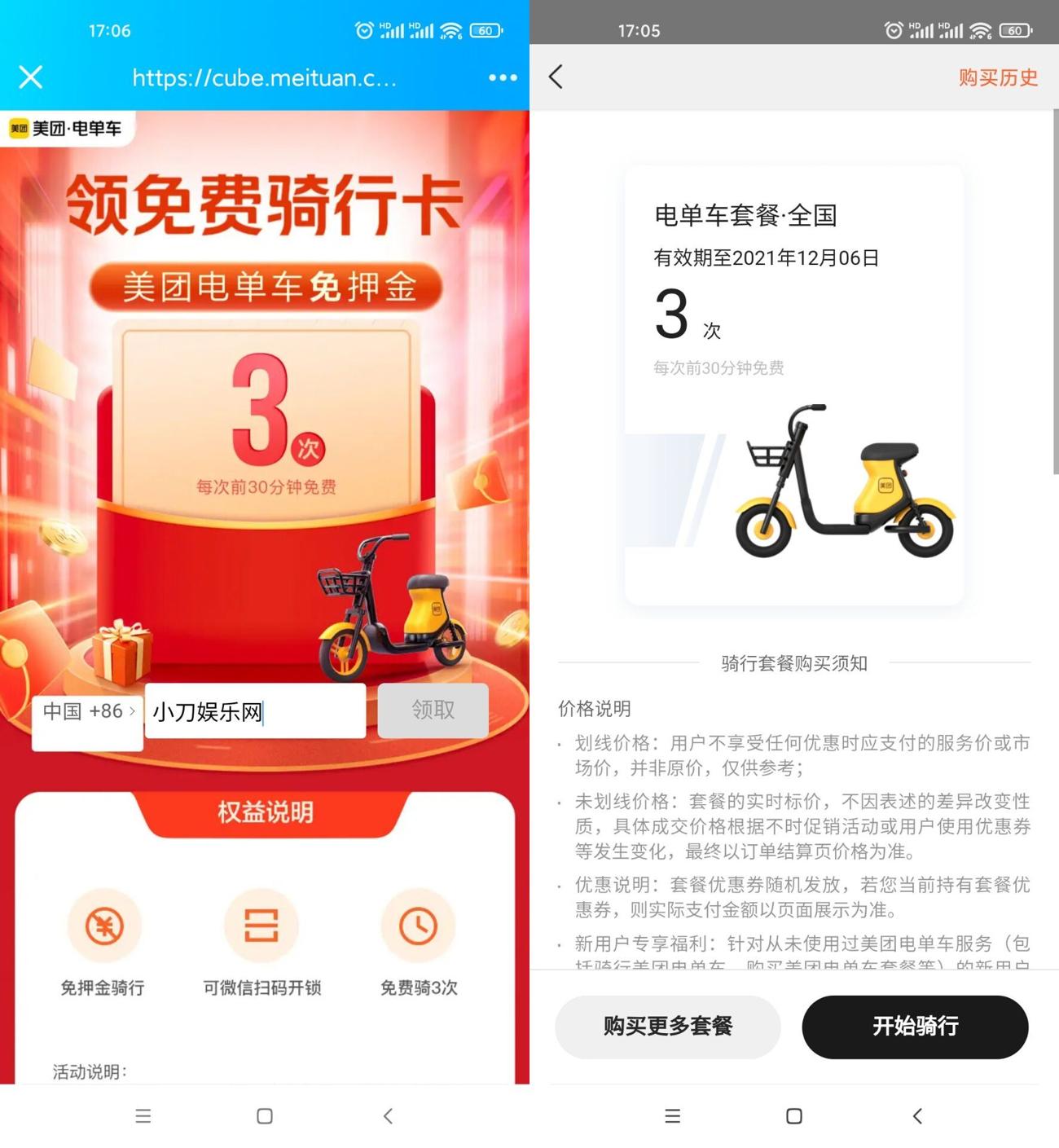Tap the URL address bar
1059x1148 pixels.
265,77
